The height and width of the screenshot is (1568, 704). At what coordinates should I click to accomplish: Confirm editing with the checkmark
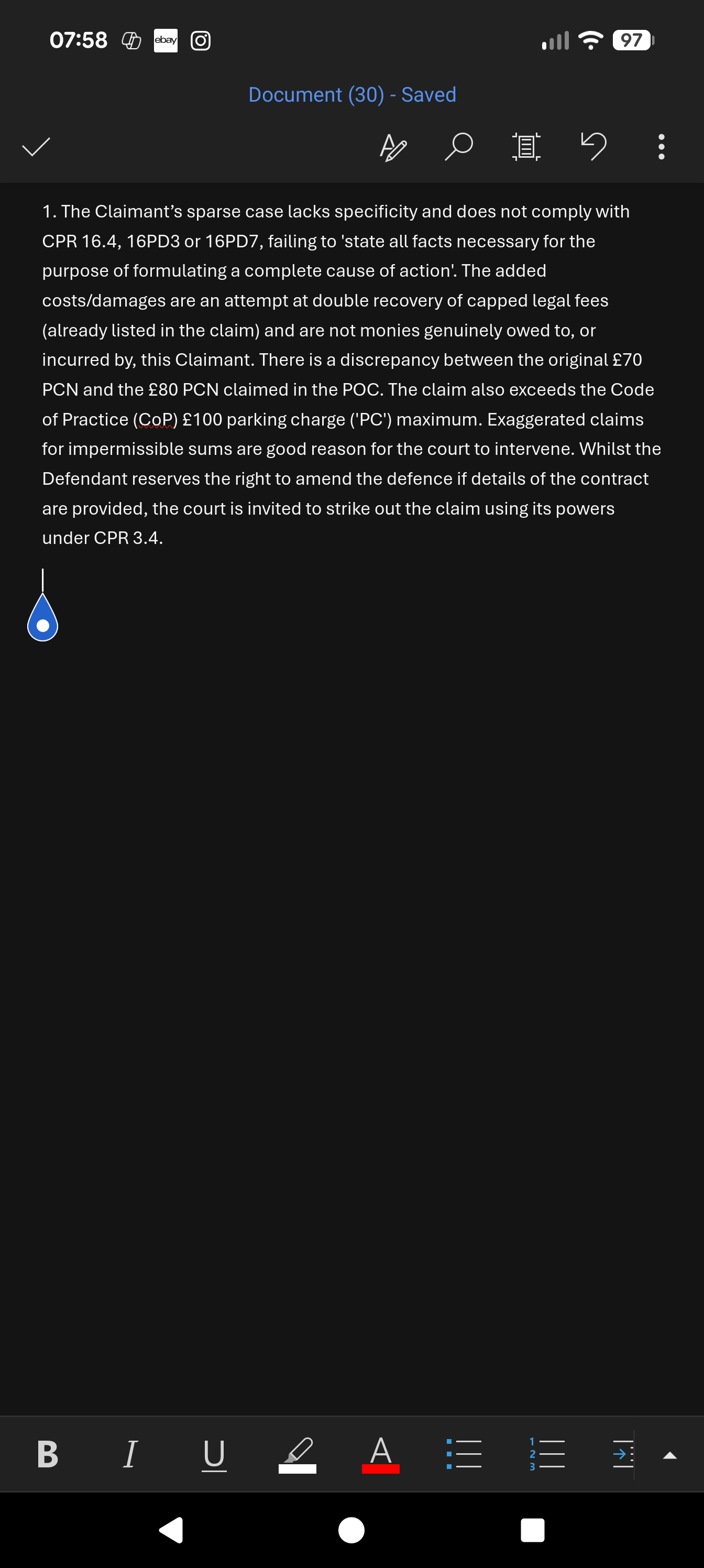point(36,147)
